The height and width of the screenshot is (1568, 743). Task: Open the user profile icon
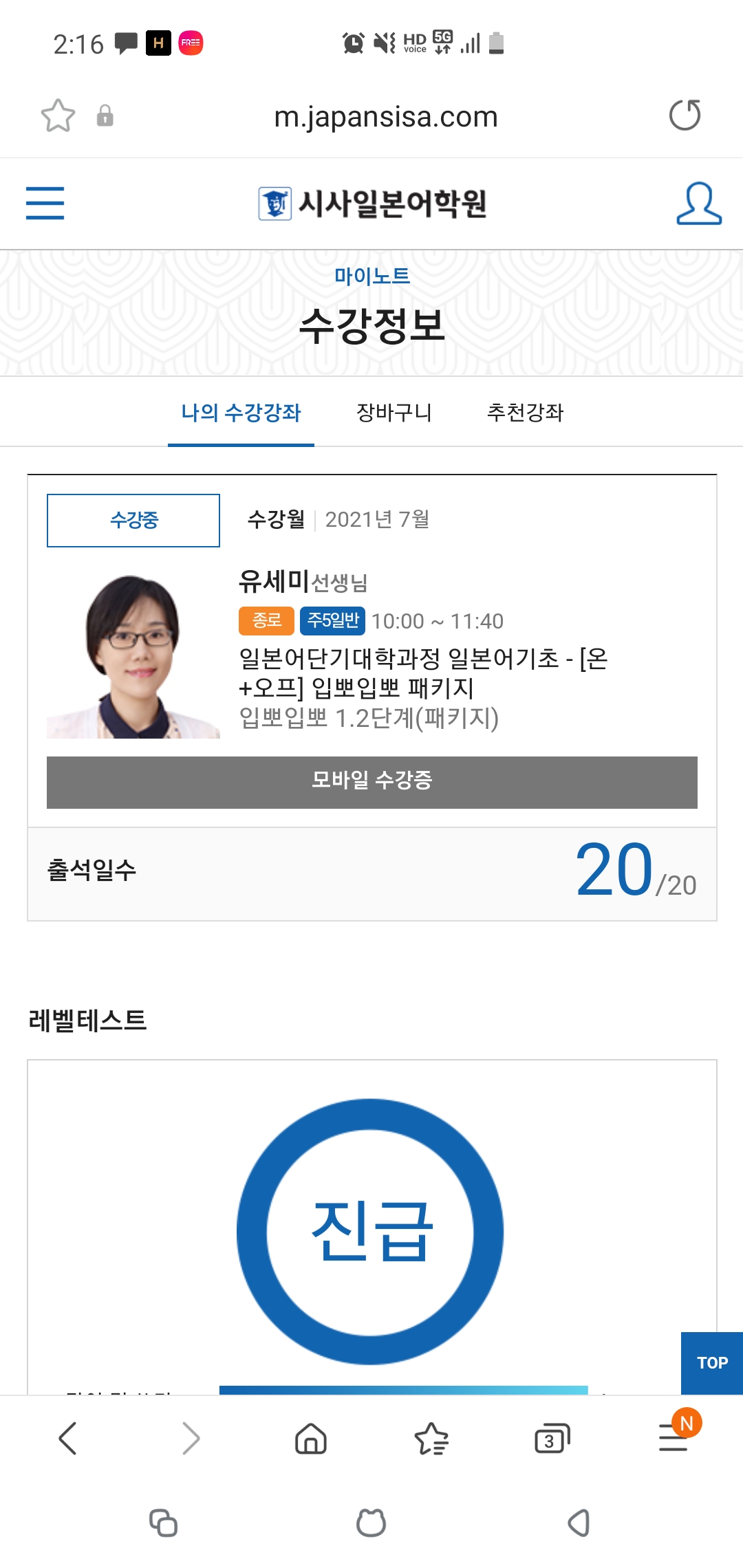[700, 204]
